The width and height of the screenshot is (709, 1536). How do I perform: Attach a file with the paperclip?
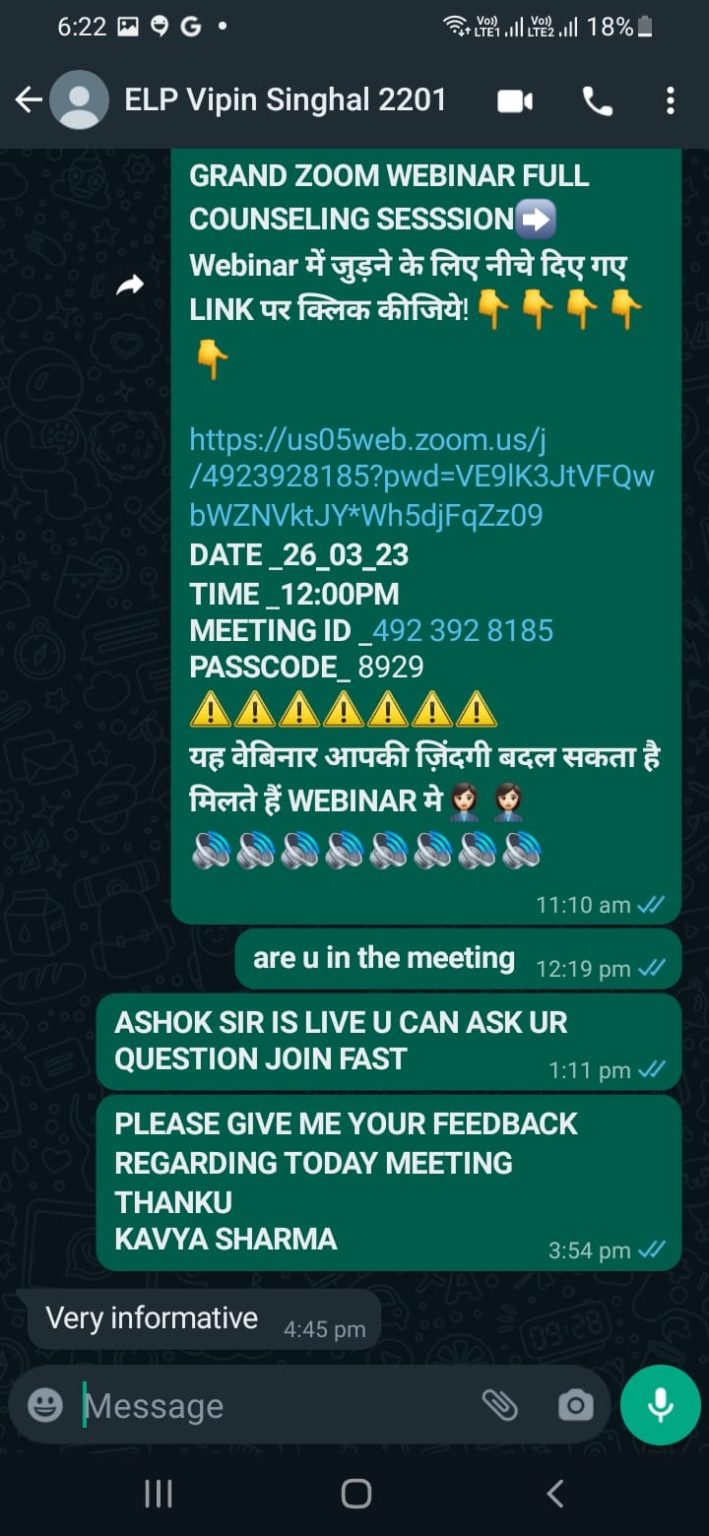(x=499, y=1405)
